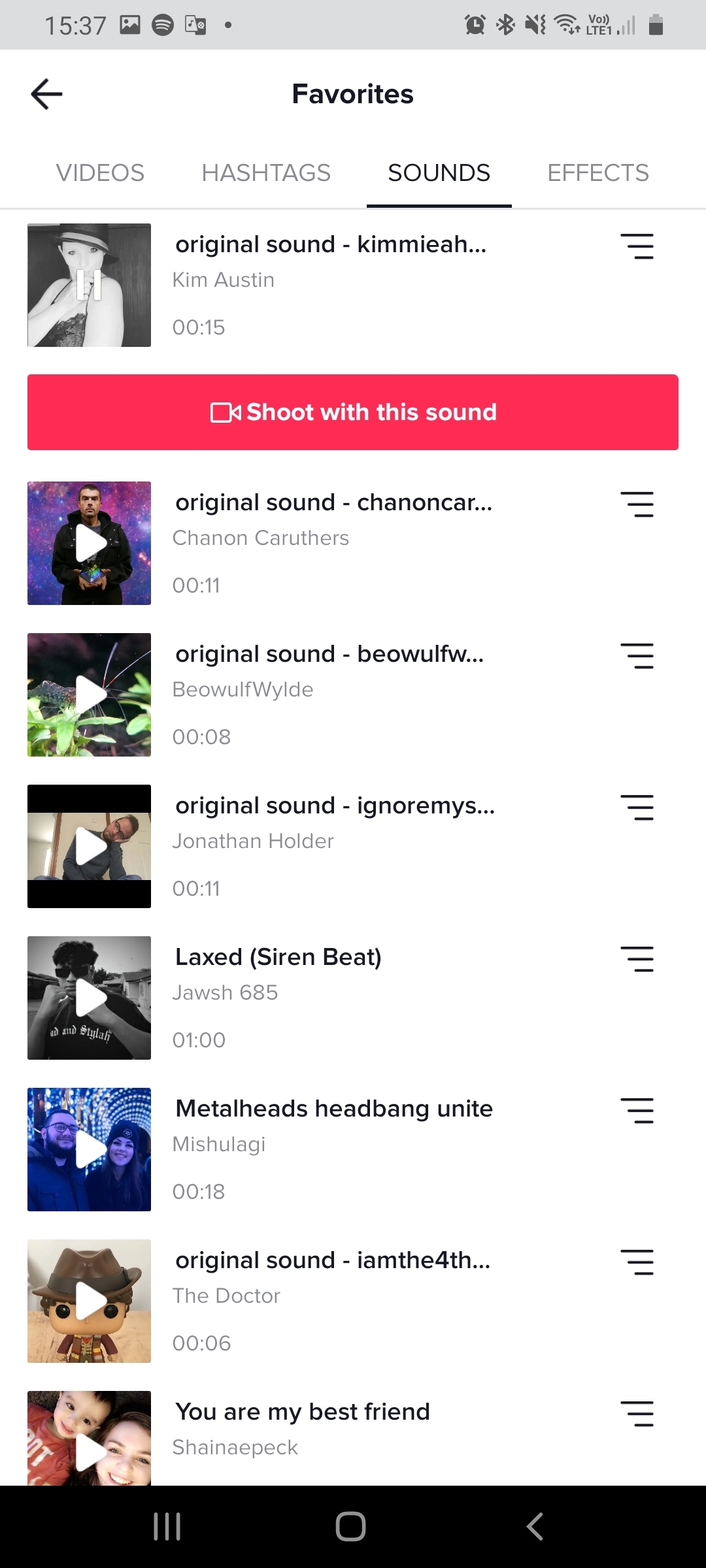Image resolution: width=706 pixels, height=1568 pixels.
Task: Play the BeowulfWylde sound
Action: point(90,694)
